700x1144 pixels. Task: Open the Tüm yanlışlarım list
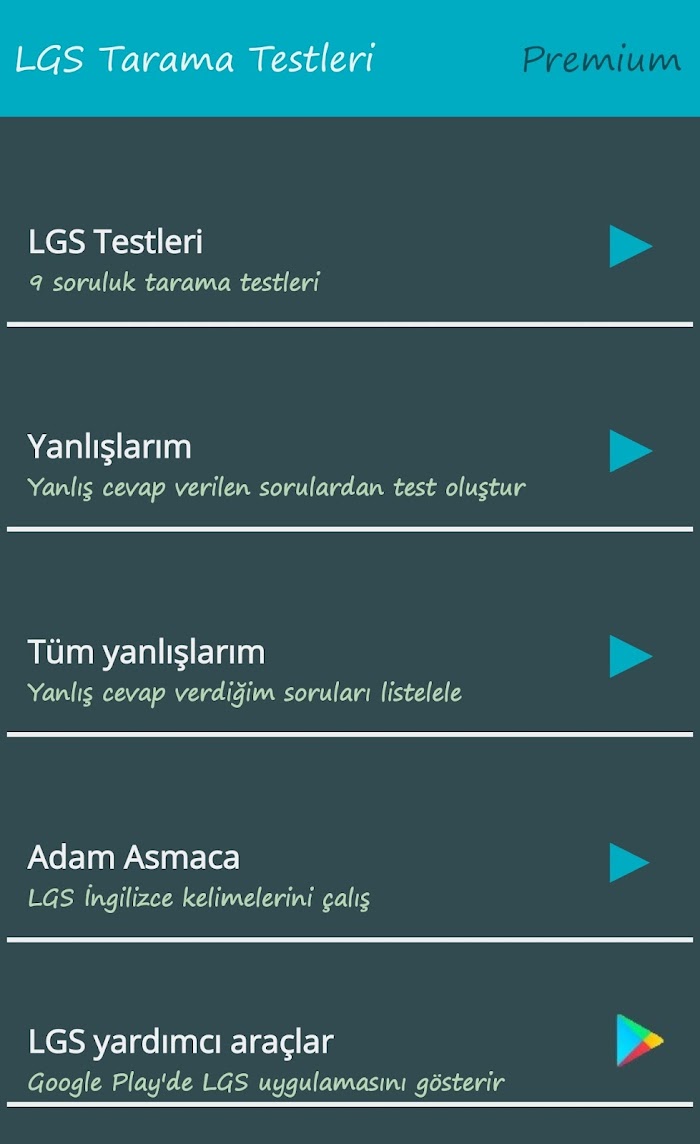350,670
